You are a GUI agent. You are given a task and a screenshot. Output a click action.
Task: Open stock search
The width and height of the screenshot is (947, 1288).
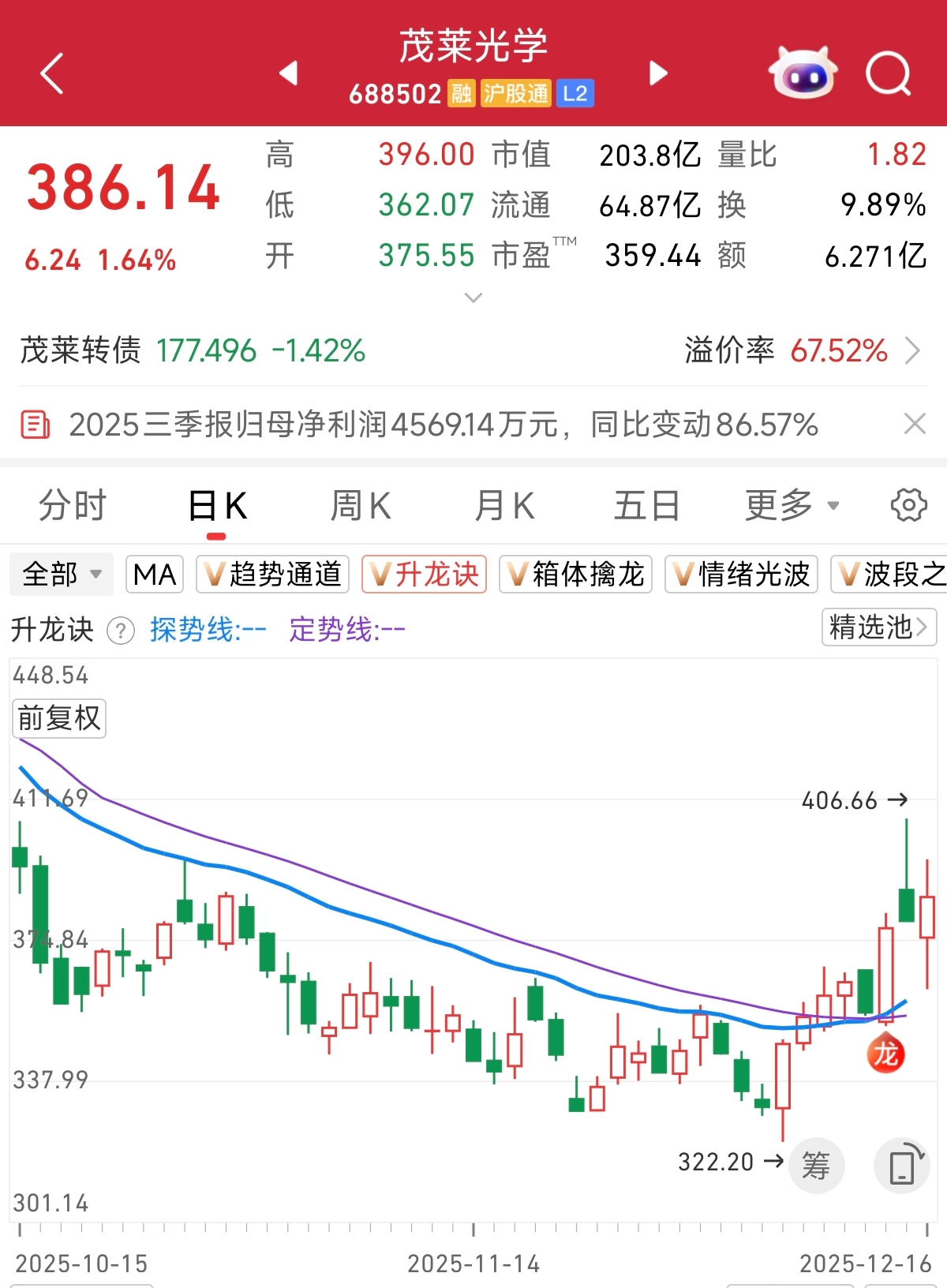[888, 74]
